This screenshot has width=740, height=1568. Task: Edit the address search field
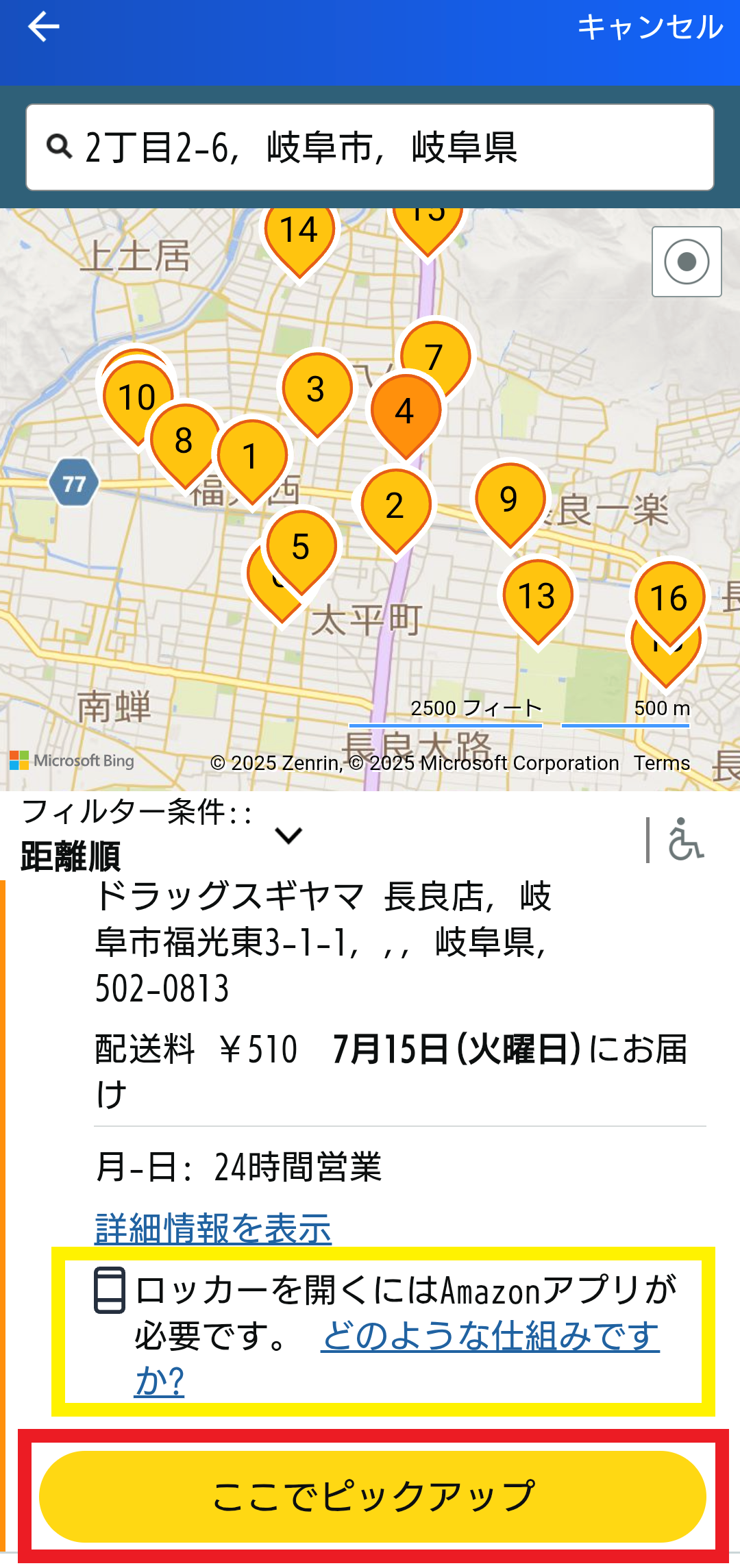point(370,147)
